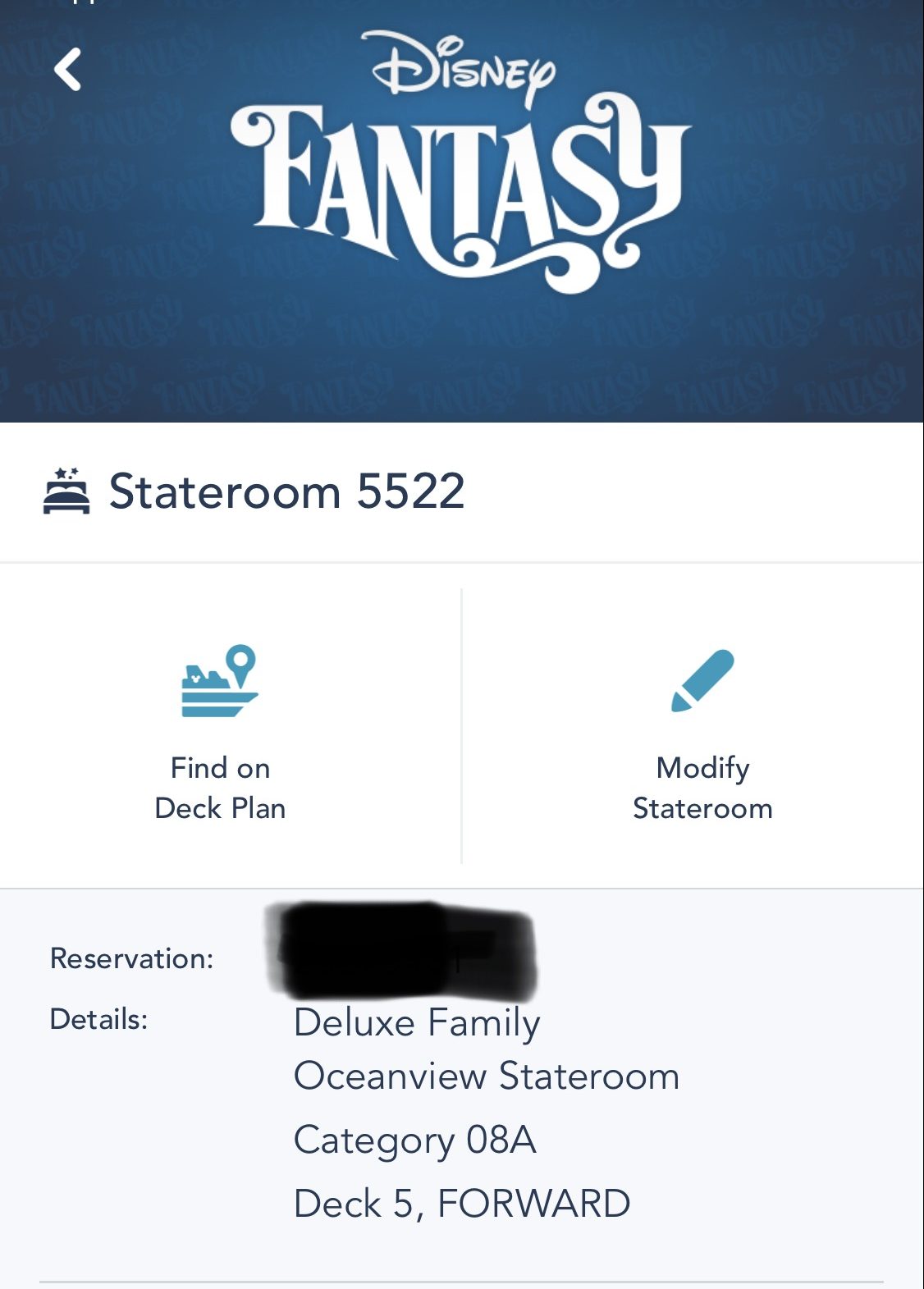Click the stars above the bed icon
924x1289 pixels.
[64, 474]
